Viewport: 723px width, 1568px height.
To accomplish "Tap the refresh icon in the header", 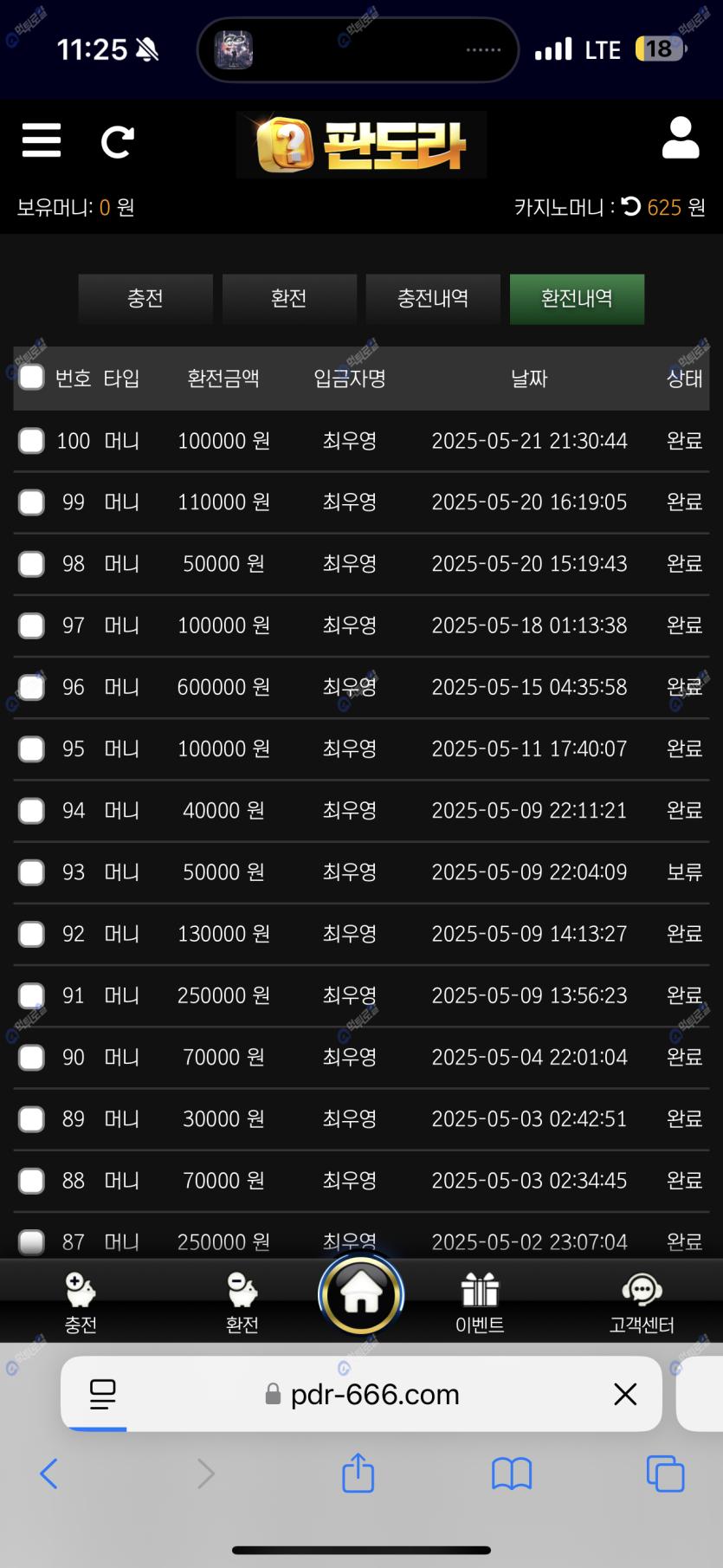I will coord(117,142).
